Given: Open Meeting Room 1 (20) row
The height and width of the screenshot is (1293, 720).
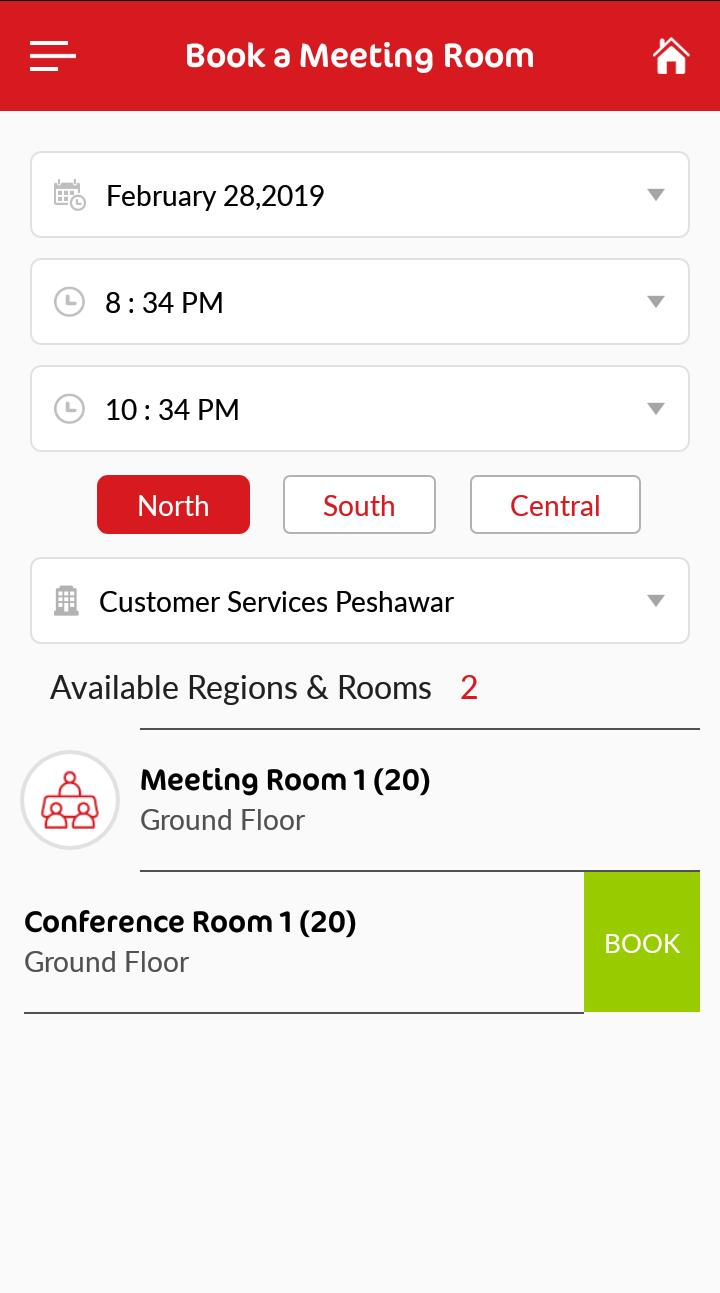Looking at the screenshot, I should [360, 800].
